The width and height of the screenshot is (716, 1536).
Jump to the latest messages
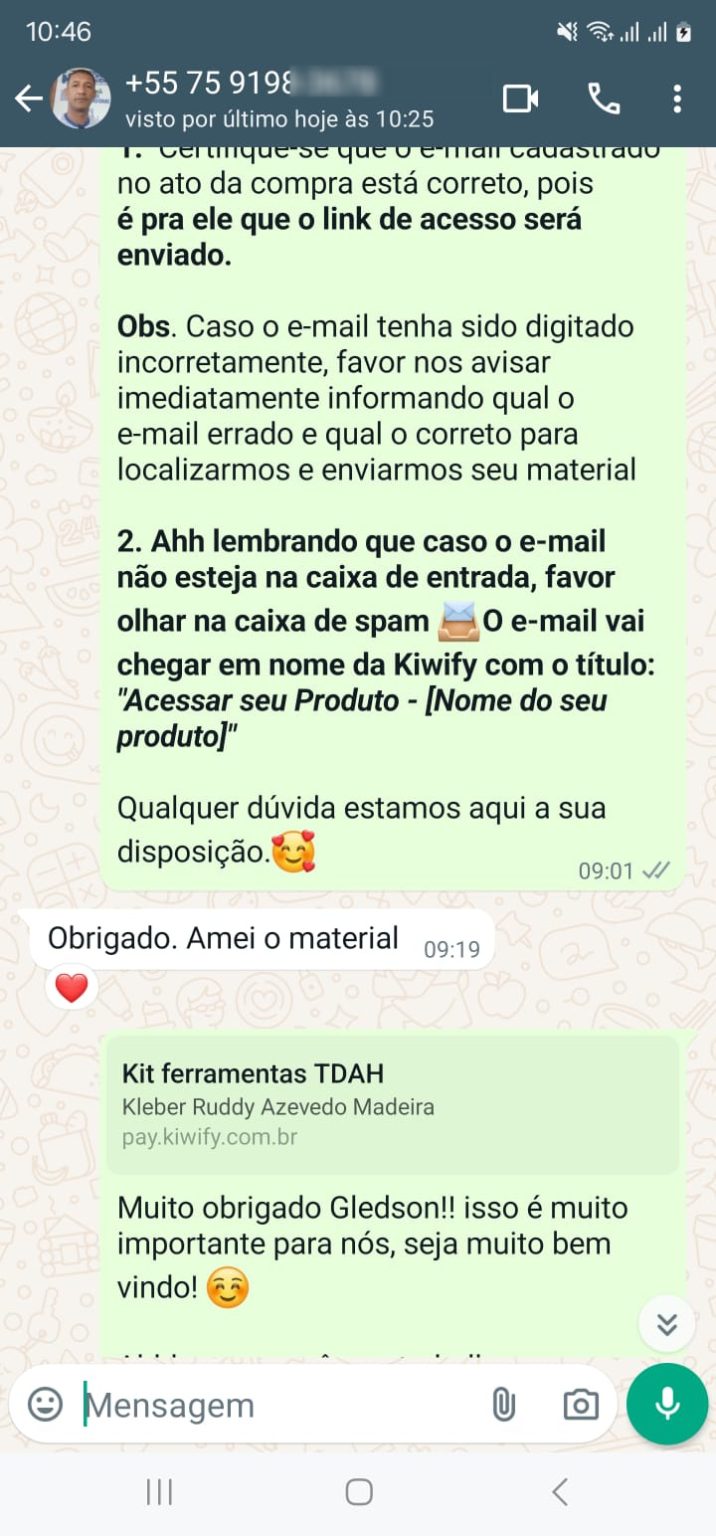[667, 1324]
